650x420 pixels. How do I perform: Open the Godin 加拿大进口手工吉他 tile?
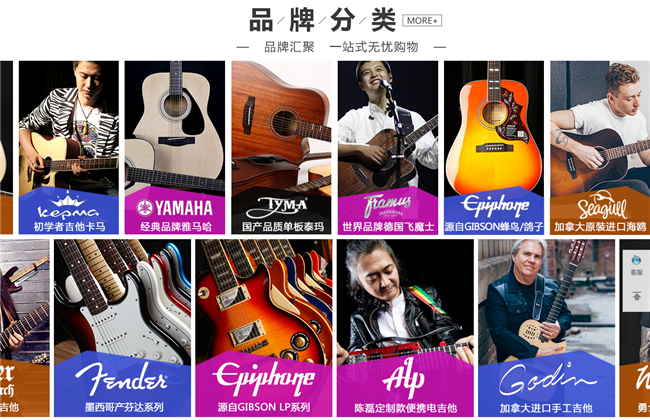pyautogui.click(x=546, y=328)
